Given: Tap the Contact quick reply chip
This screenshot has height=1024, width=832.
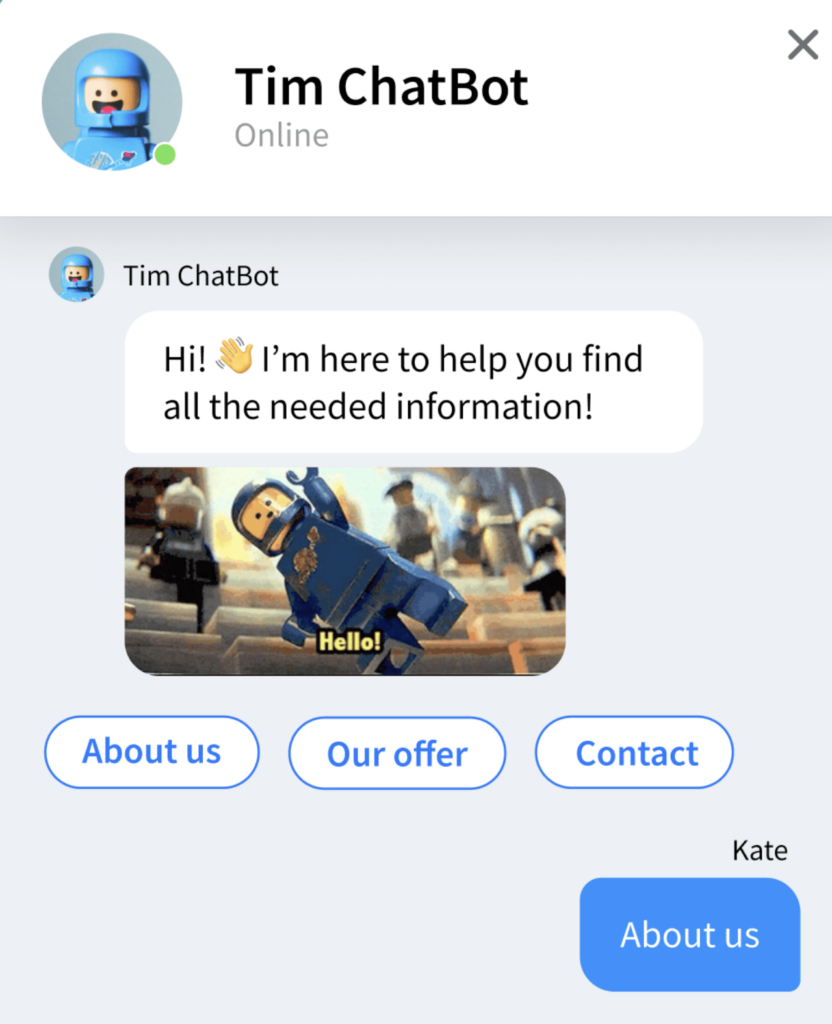Looking at the screenshot, I should pyautogui.click(x=635, y=753).
